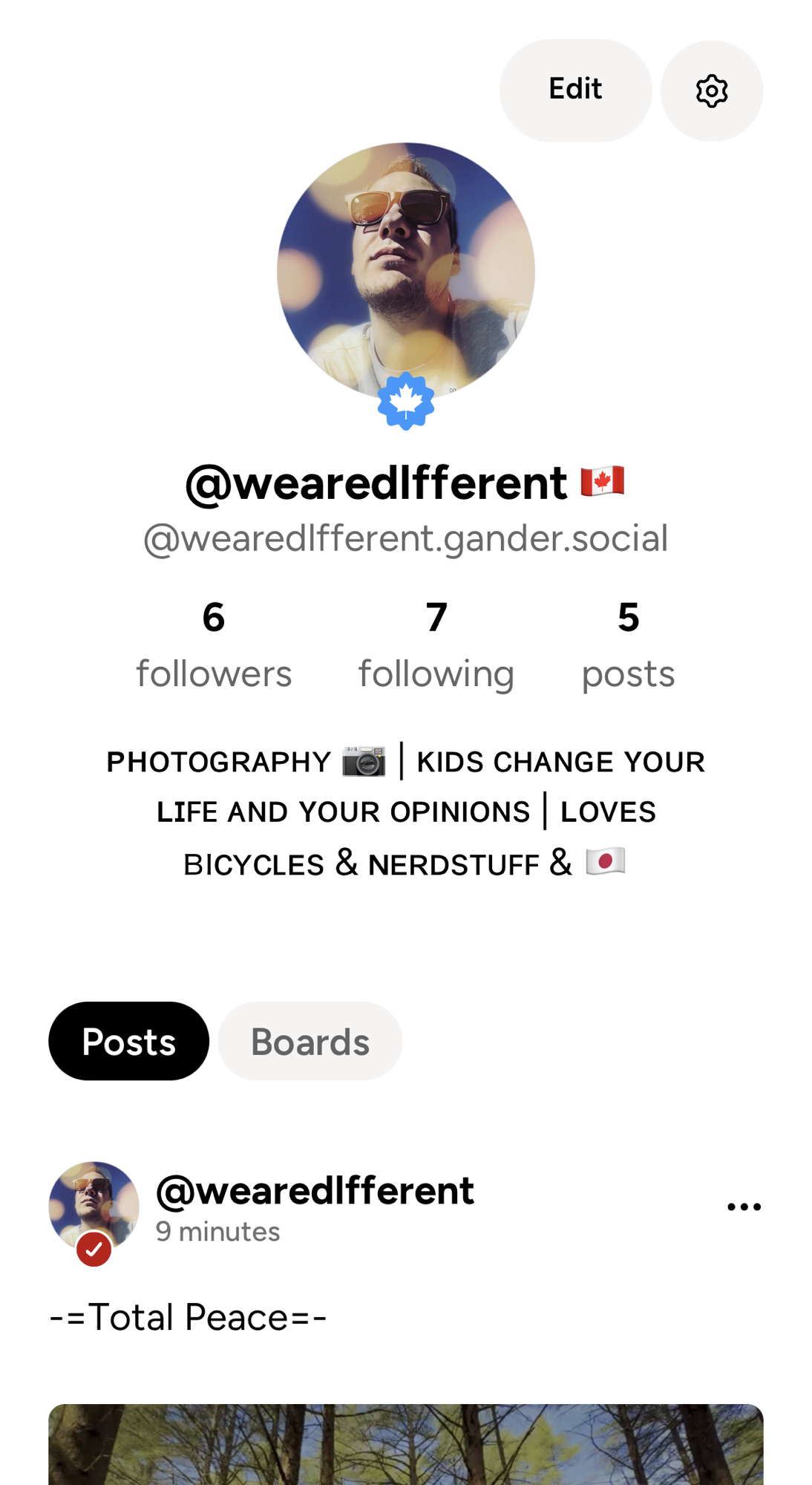Select the Posts tab
The image size is (812, 1485).
[128, 1041]
